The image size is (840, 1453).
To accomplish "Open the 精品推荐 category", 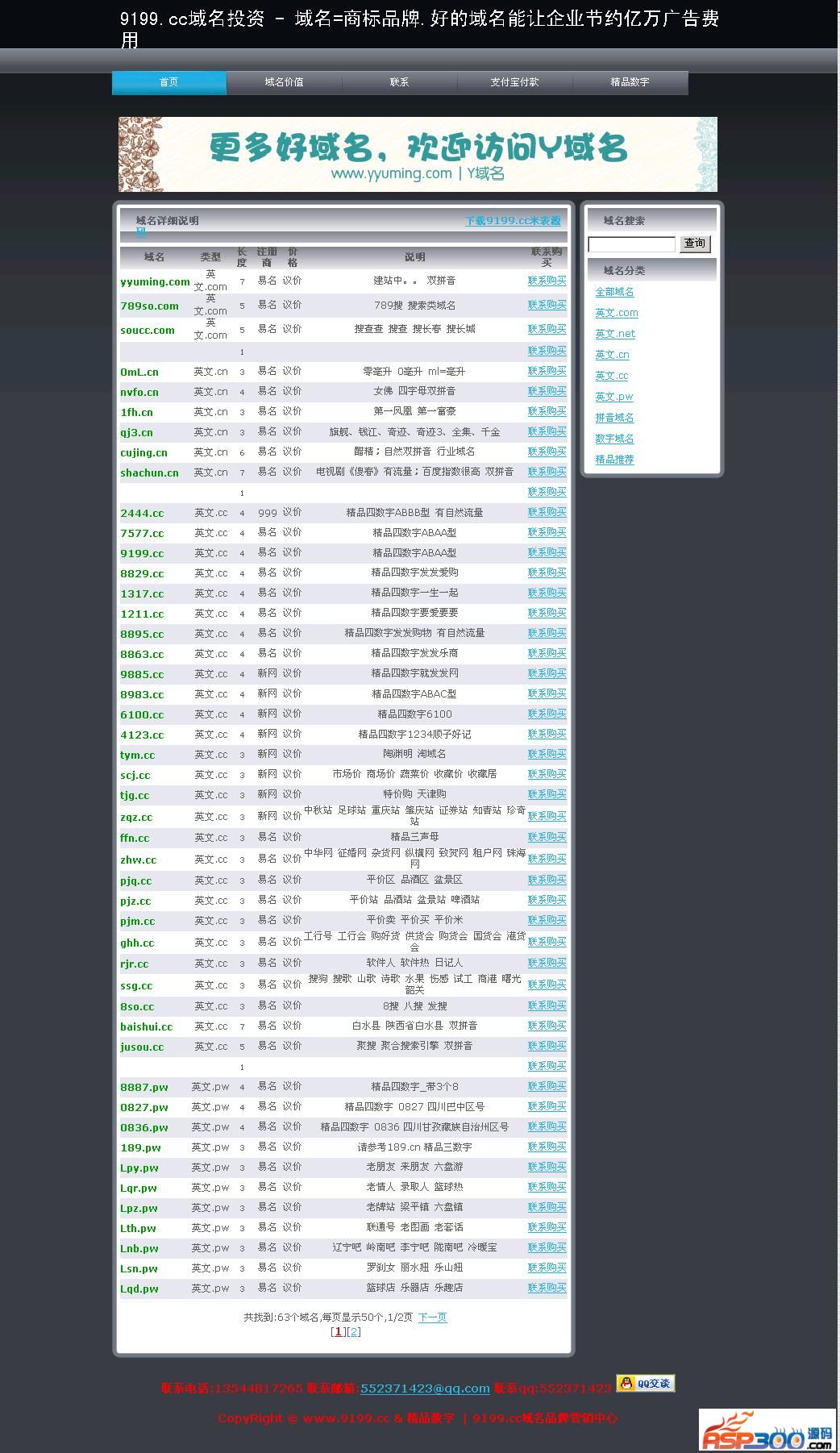I will coord(614,460).
